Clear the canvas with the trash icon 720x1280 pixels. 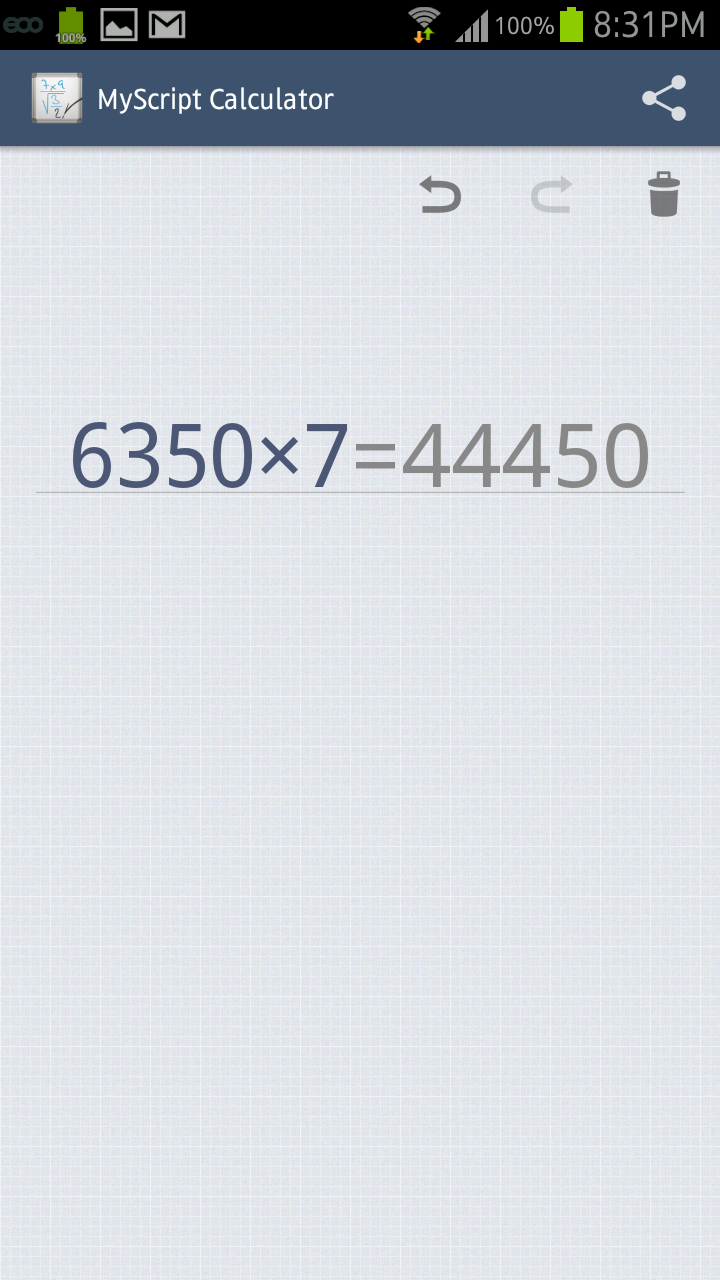[664, 194]
